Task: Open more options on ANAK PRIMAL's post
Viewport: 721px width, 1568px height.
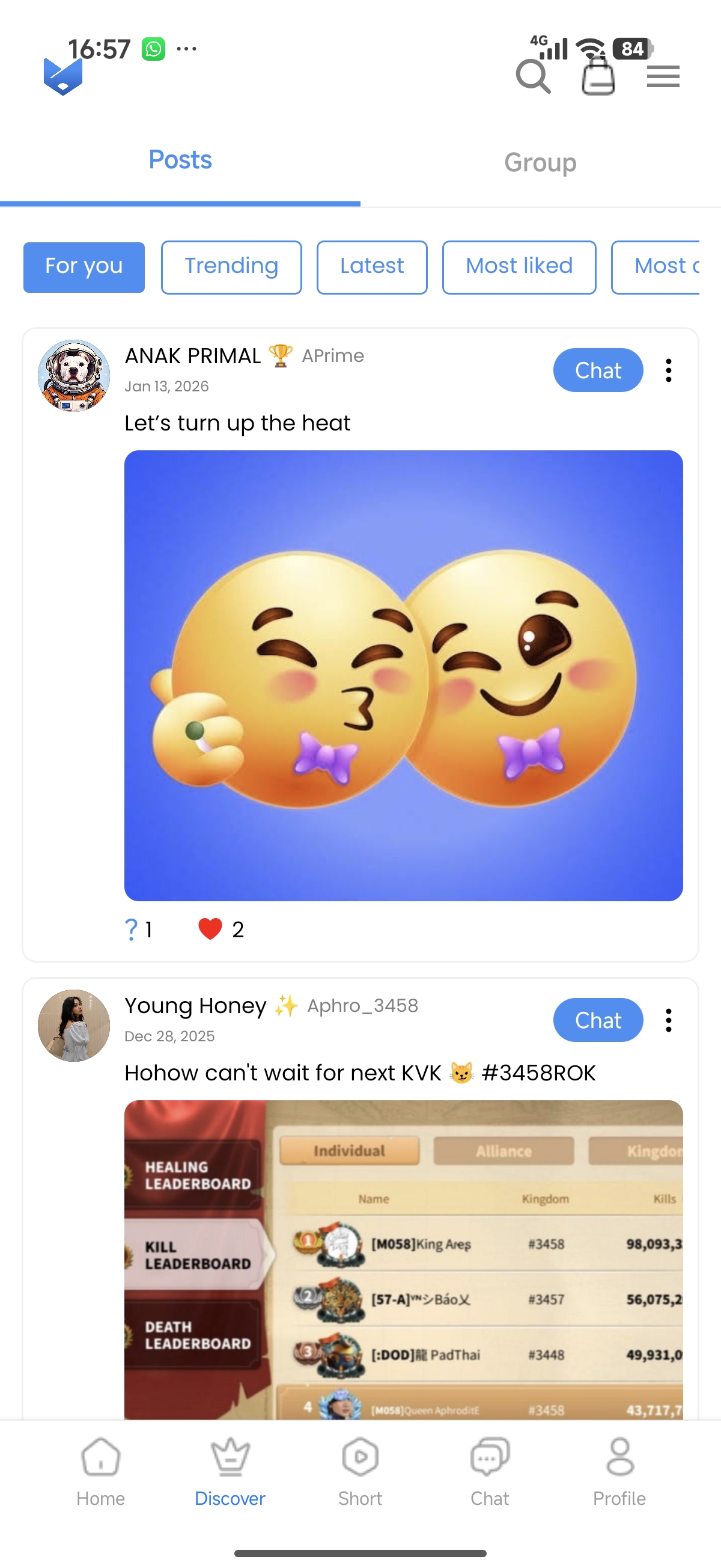Action: pyautogui.click(x=668, y=370)
